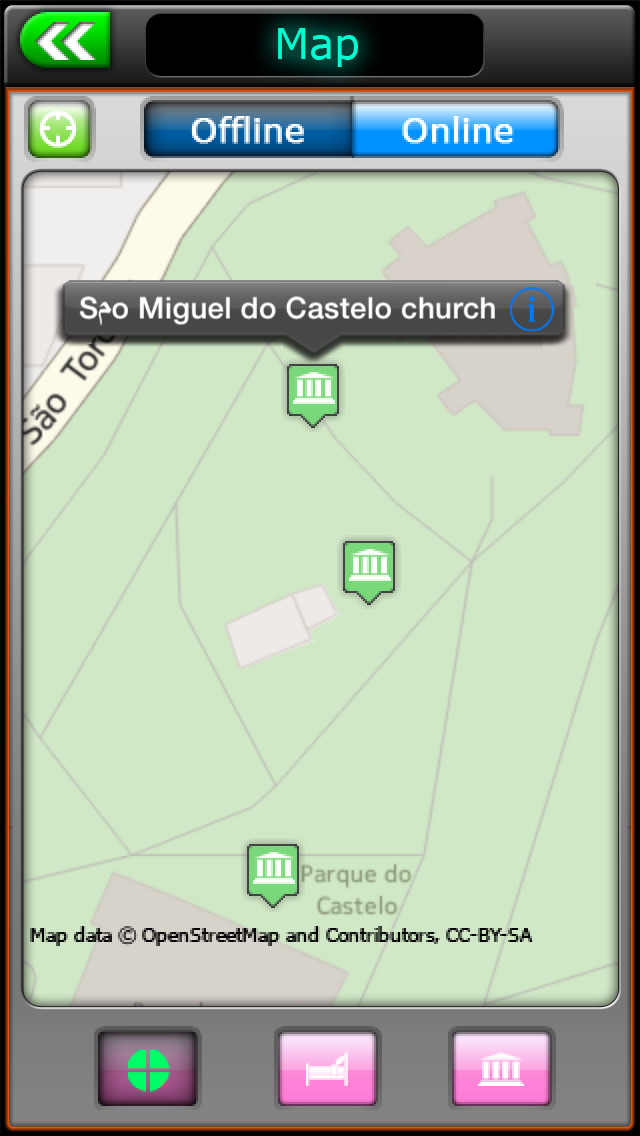Open info for São Miguel do Castelo church
The width and height of the screenshot is (640, 1136).
(531, 310)
